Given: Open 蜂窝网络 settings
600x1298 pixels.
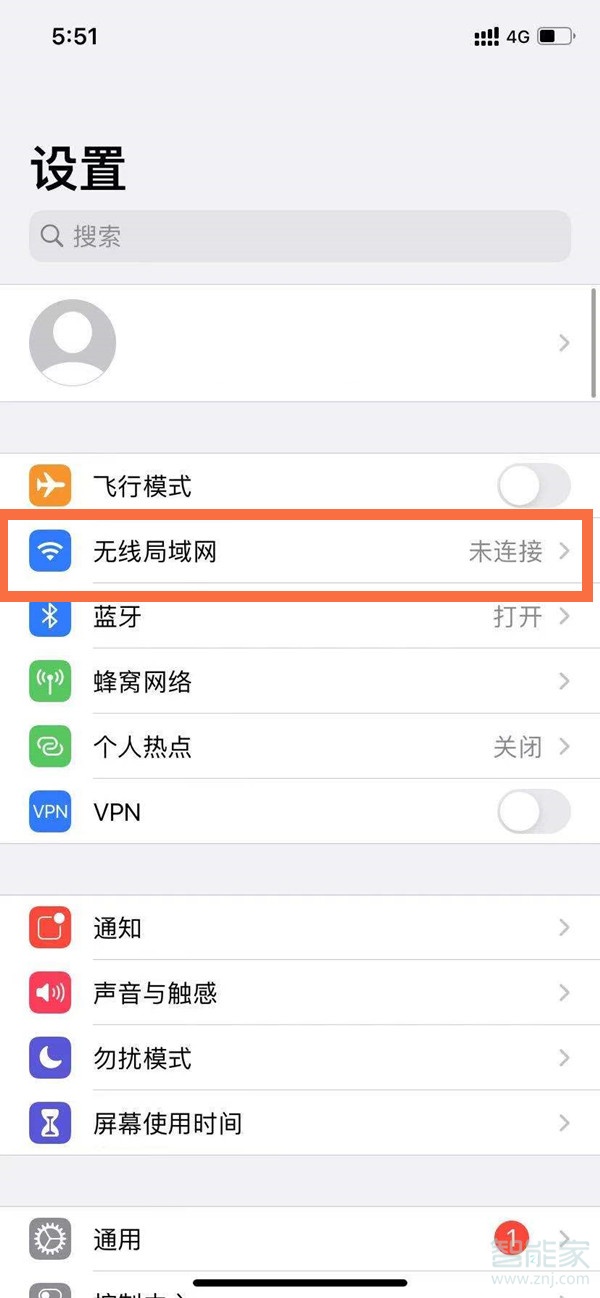Looking at the screenshot, I should 300,682.
